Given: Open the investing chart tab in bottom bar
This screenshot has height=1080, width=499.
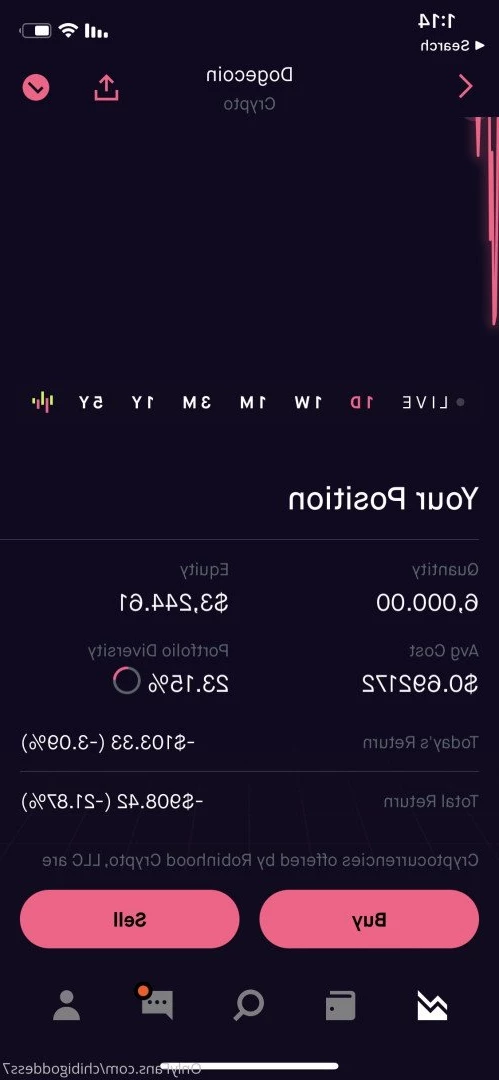Looking at the screenshot, I should (x=432, y=1006).
